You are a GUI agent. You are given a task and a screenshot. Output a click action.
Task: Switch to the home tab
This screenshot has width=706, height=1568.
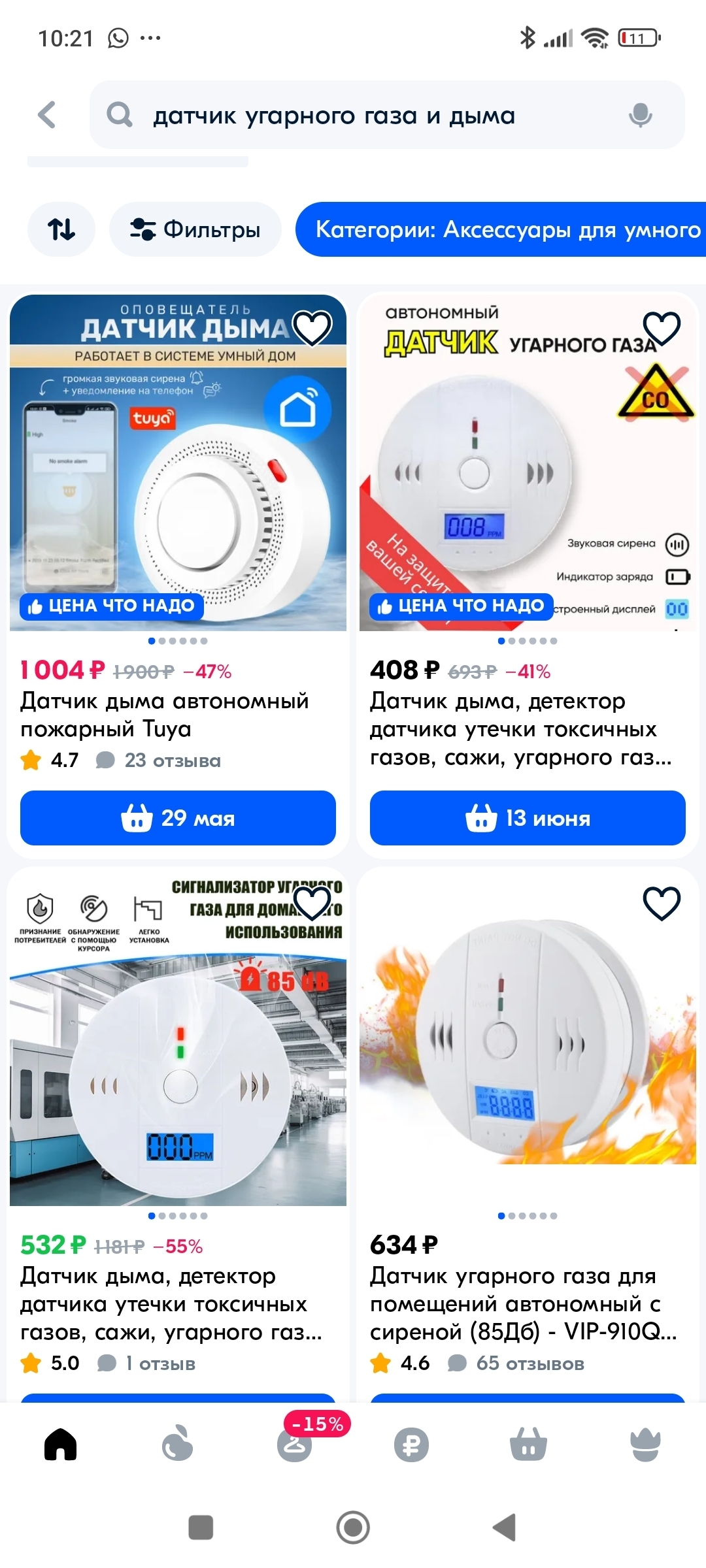[60, 1445]
